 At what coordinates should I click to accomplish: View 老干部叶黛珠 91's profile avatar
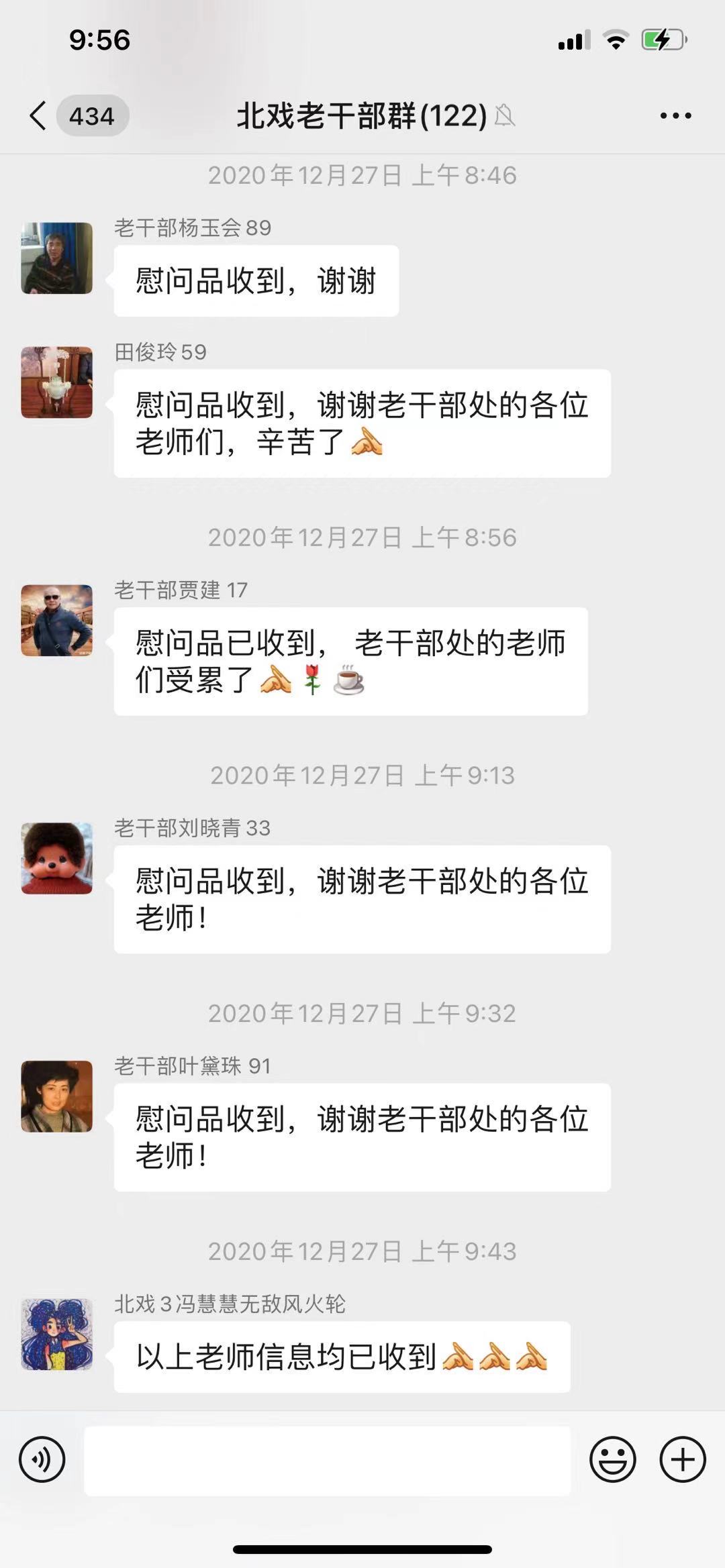(57, 1096)
